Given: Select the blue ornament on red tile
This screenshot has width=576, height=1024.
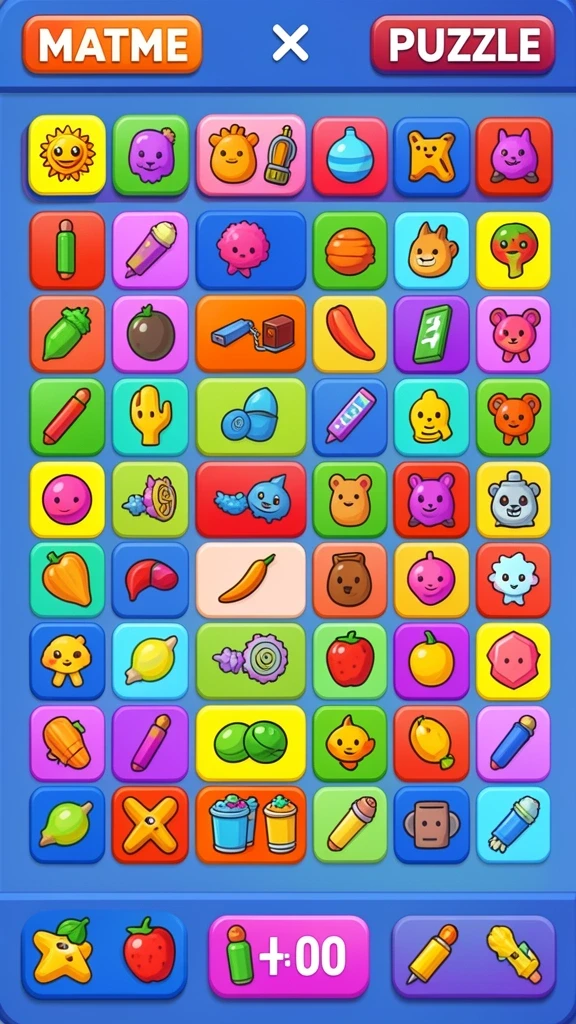Looking at the screenshot, I should [x=349, y=157].
